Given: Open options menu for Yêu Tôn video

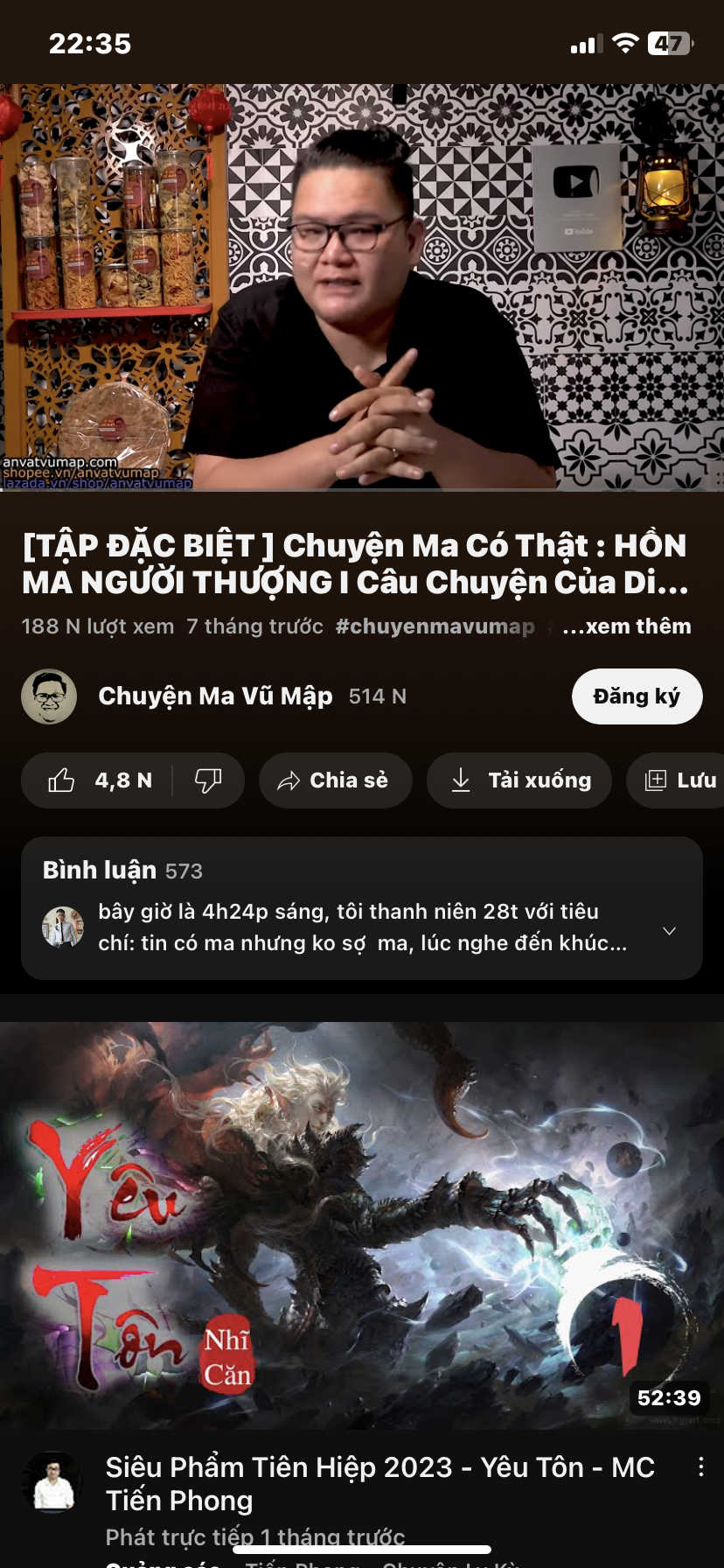Looking at the screenshot, I should pos(700,1467).
